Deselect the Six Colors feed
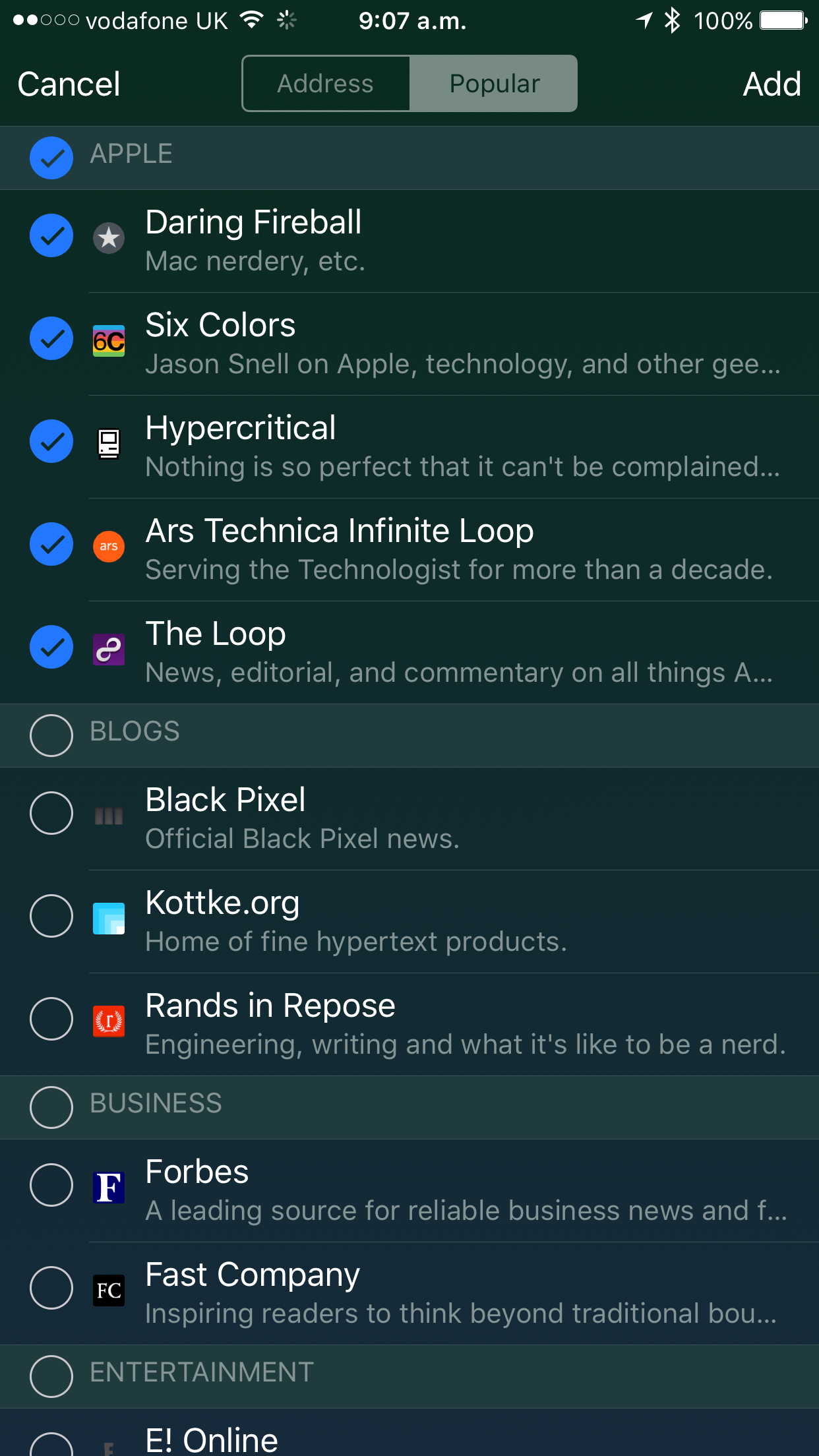 pyautogui.click(x=51, y=338)
